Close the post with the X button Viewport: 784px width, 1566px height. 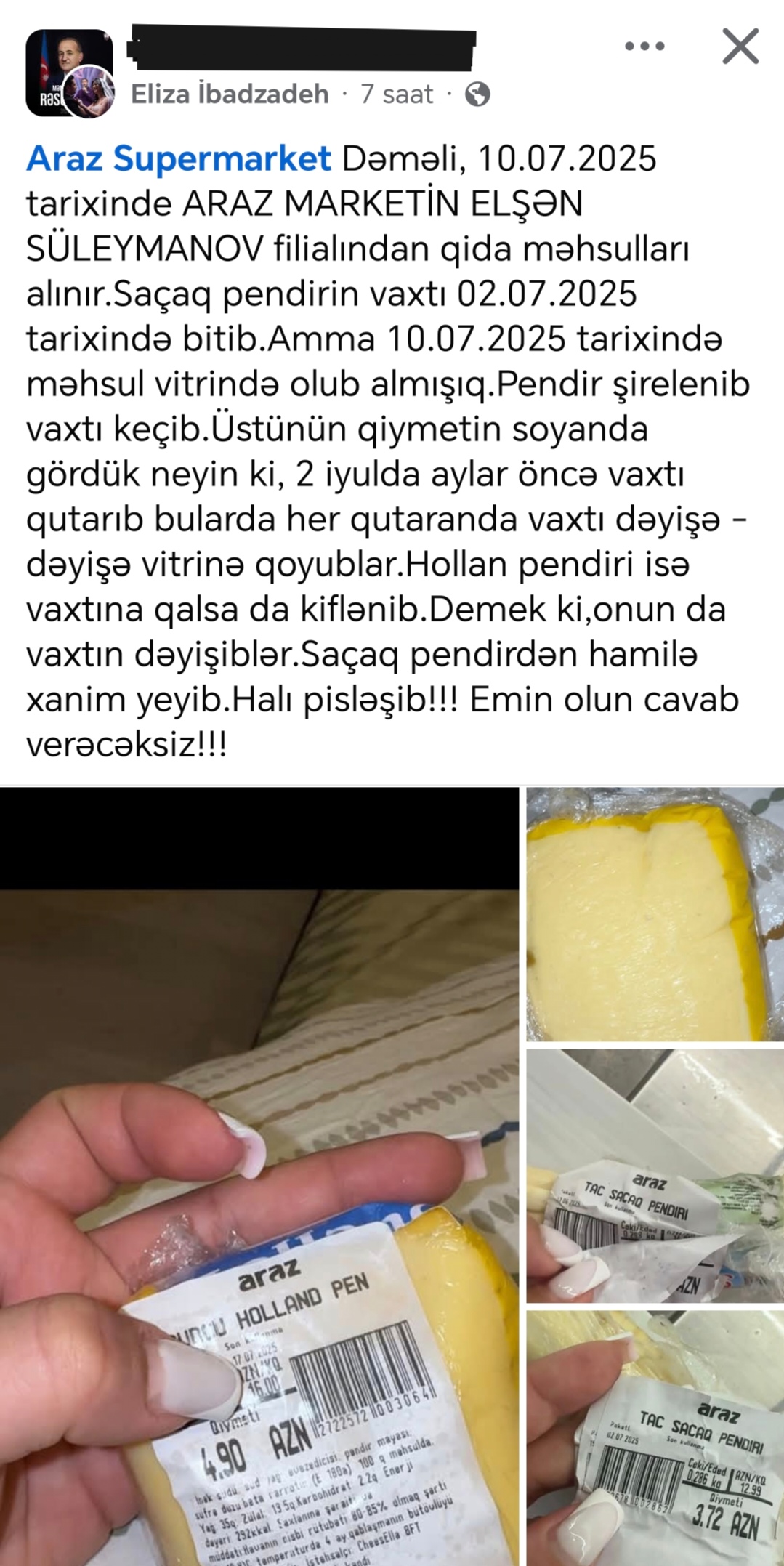(740, 47)
